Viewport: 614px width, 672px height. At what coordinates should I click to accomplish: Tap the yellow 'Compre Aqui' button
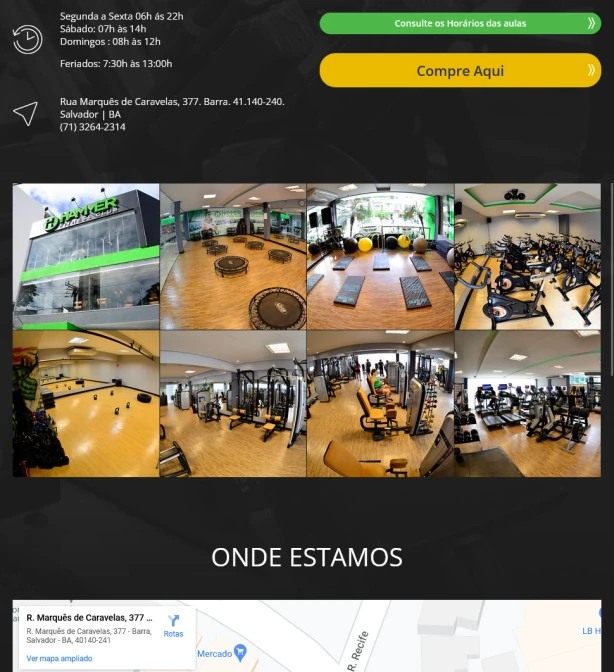click(x=460, y=71)
